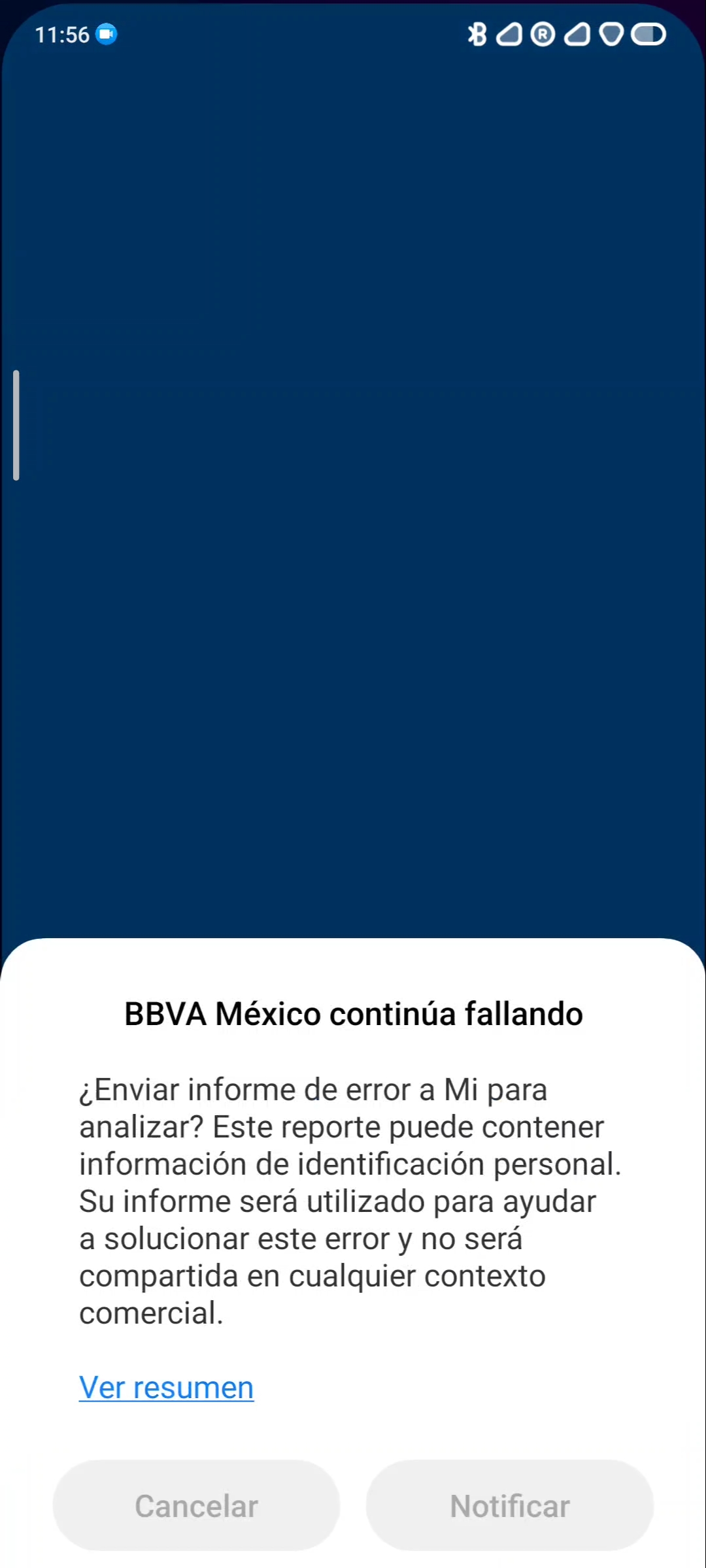Open the Ver resumen link
The height and width of the screenshot is (1568, 706).
(x=167, y=1388)
